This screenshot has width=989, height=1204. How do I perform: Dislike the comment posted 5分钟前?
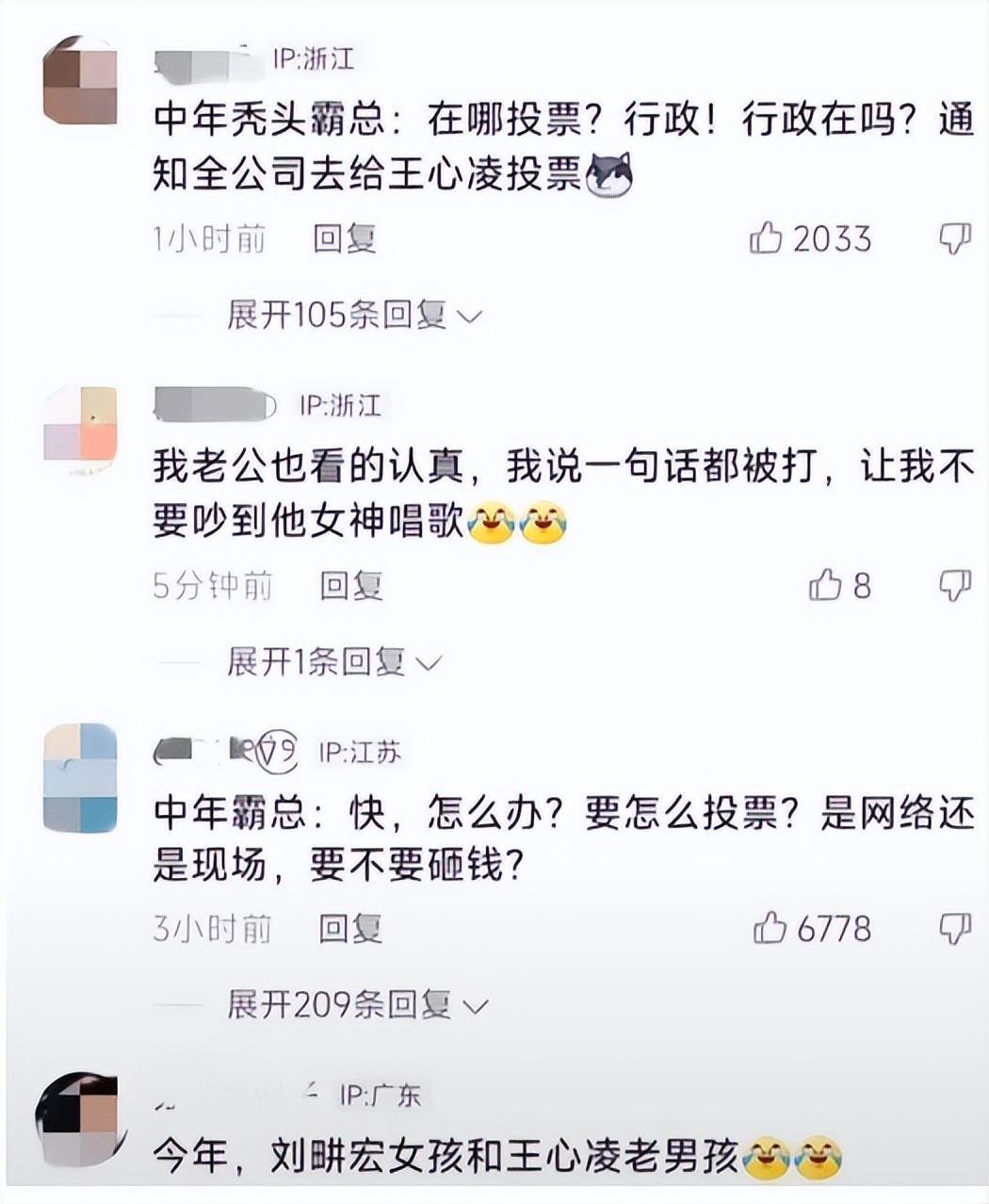955,586
